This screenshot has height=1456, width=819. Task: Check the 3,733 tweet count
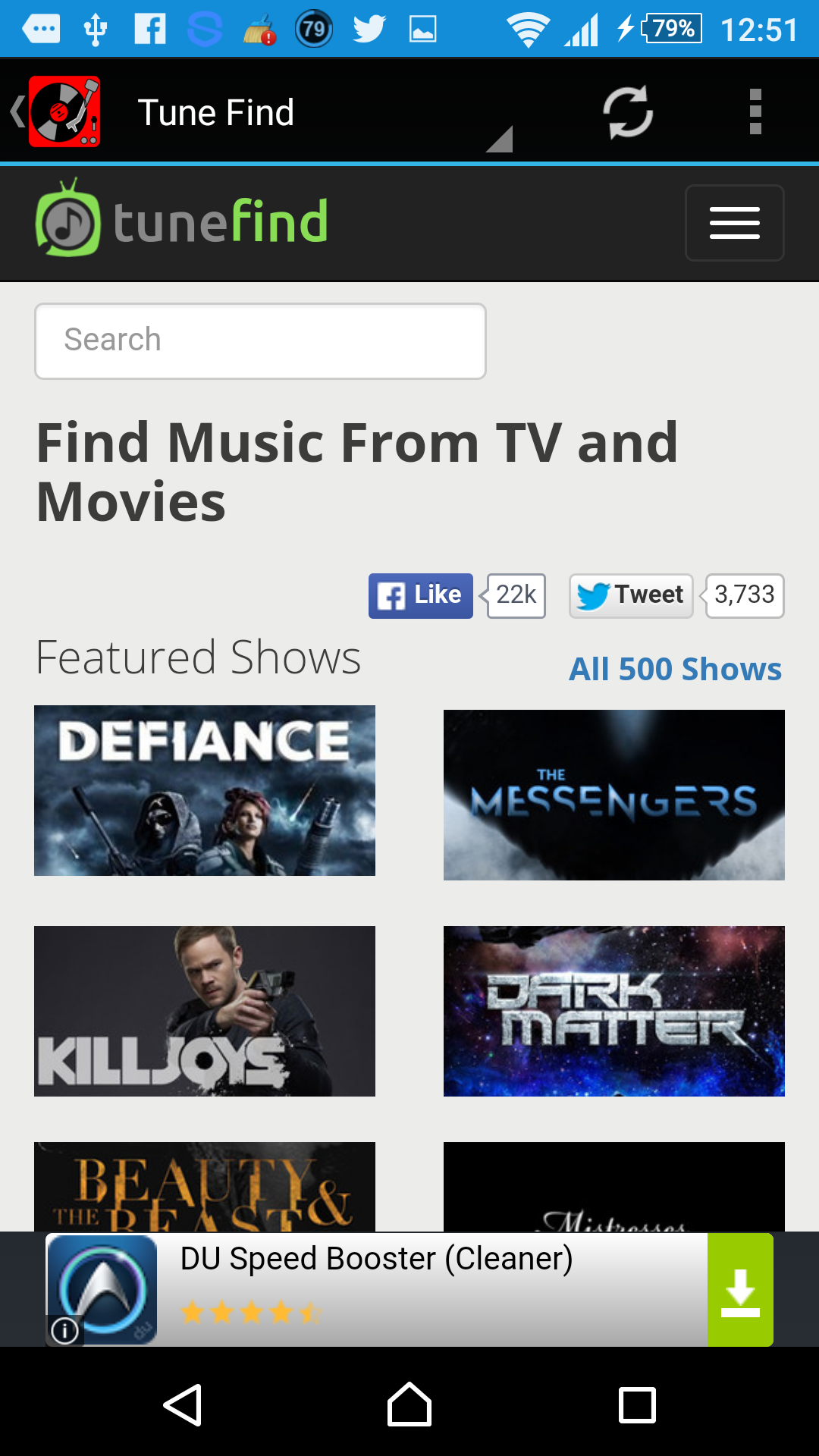[x=743, y=596]
